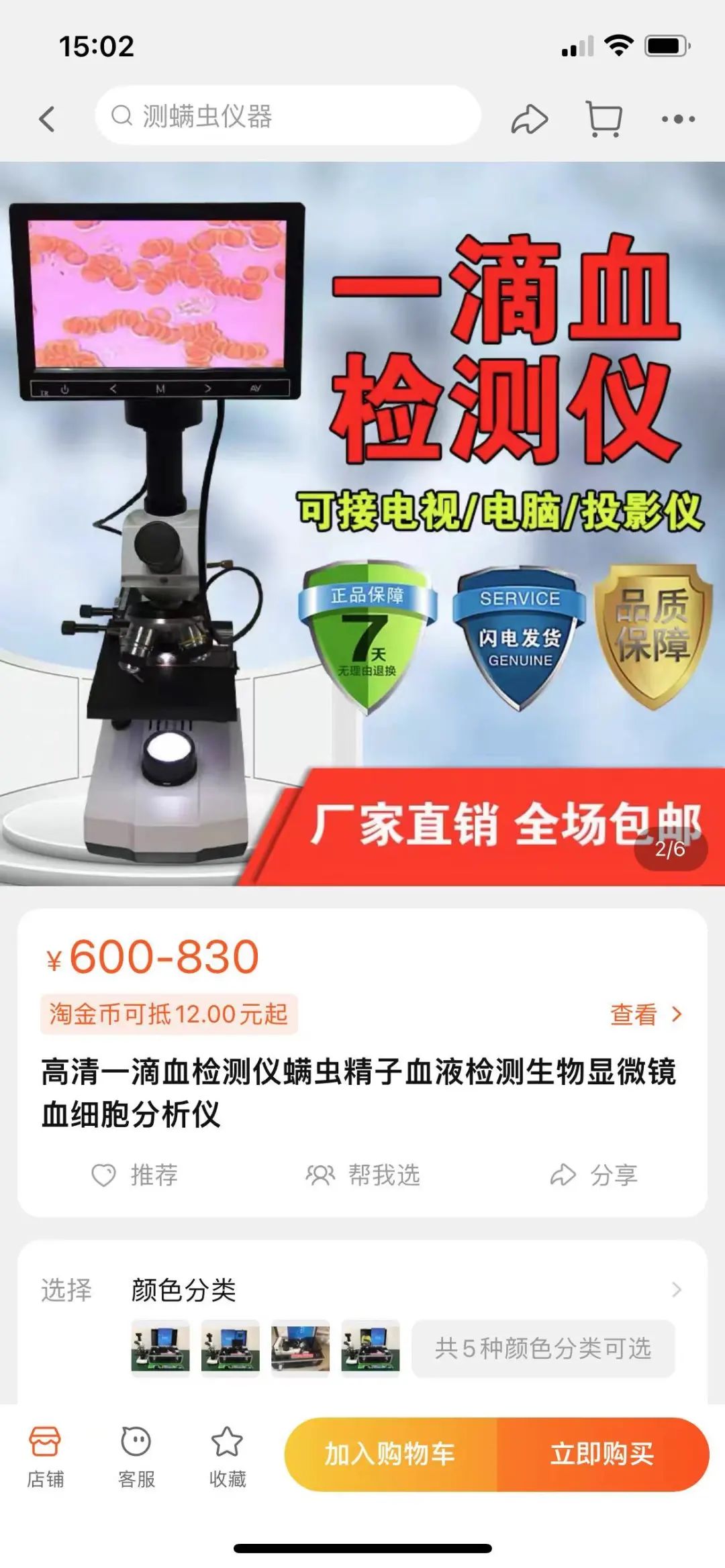Image resolution: width=725 pixels, height=1568 pixels.
Task: Tap 帮我选 to ask for help
Action: (x=363, y=1175)
